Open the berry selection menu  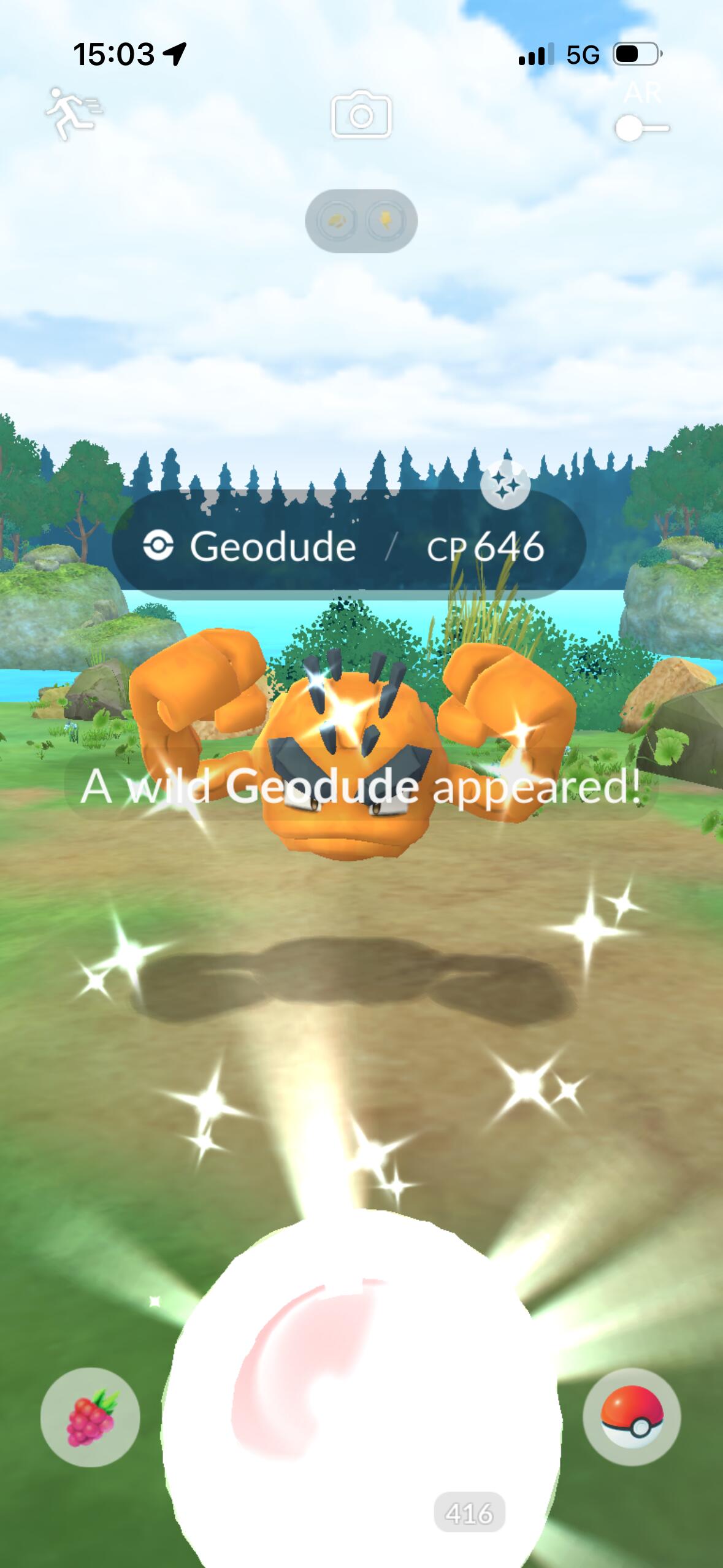click(90, 1418)
